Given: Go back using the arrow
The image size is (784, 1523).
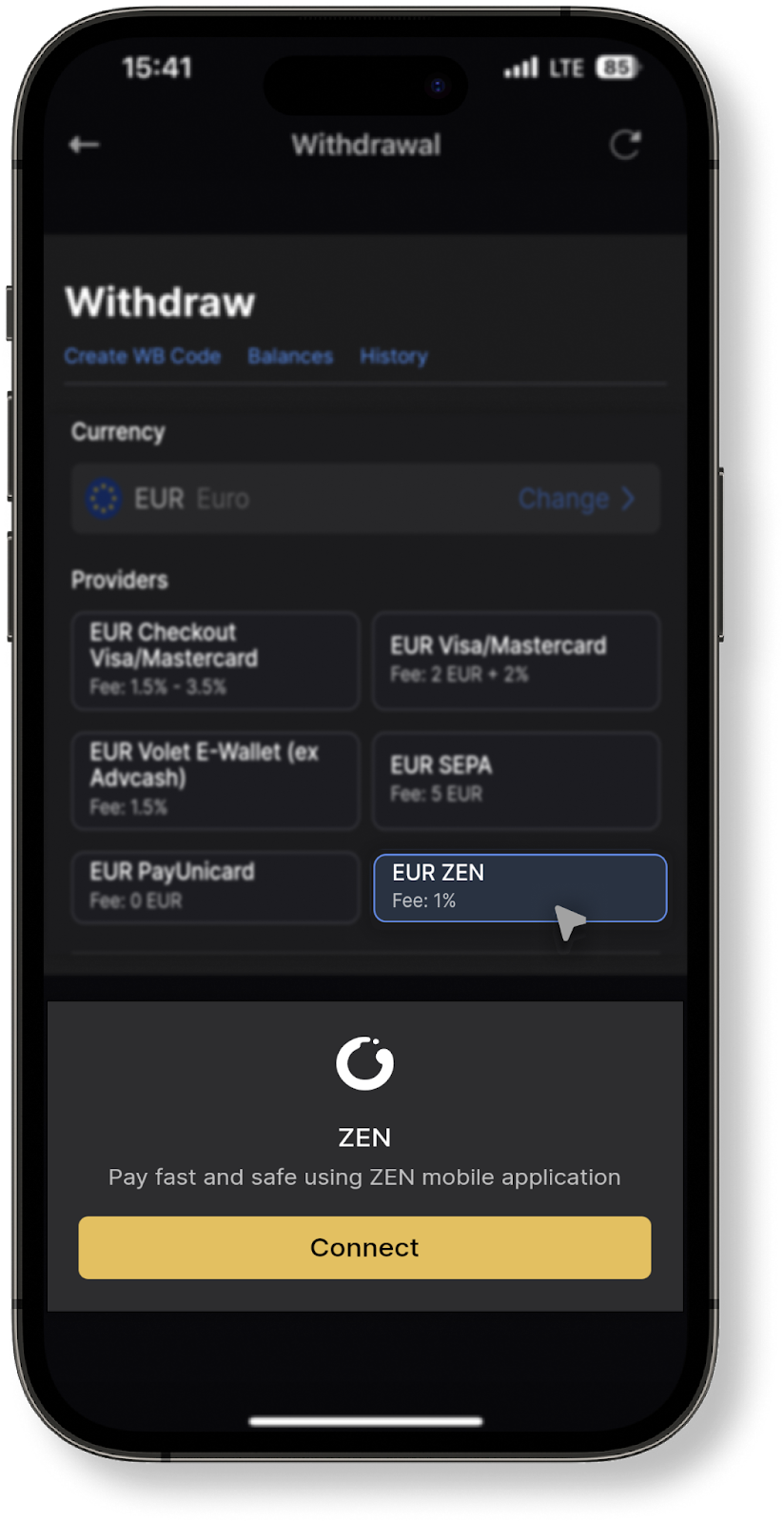Looking at the screenshot, I should 85,145.
